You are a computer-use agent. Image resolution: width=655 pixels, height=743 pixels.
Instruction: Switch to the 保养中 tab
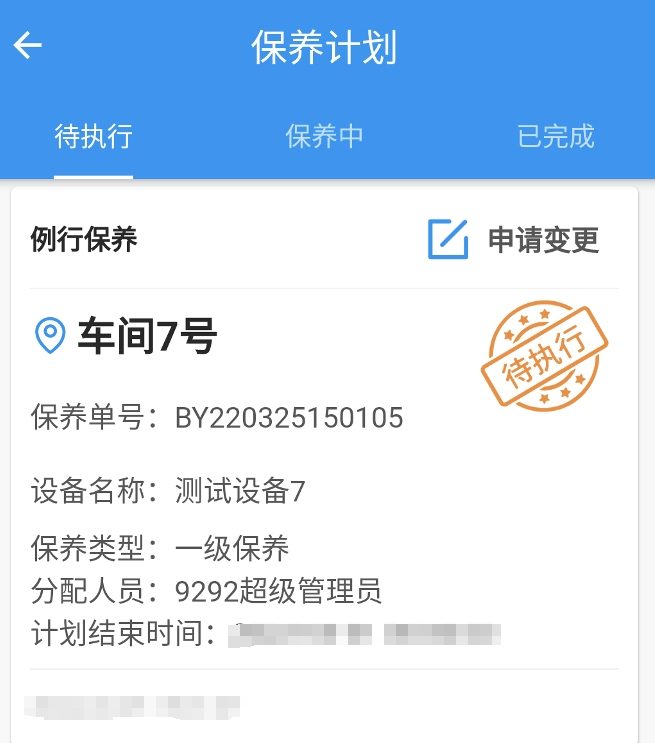click(x=324, y=137)
